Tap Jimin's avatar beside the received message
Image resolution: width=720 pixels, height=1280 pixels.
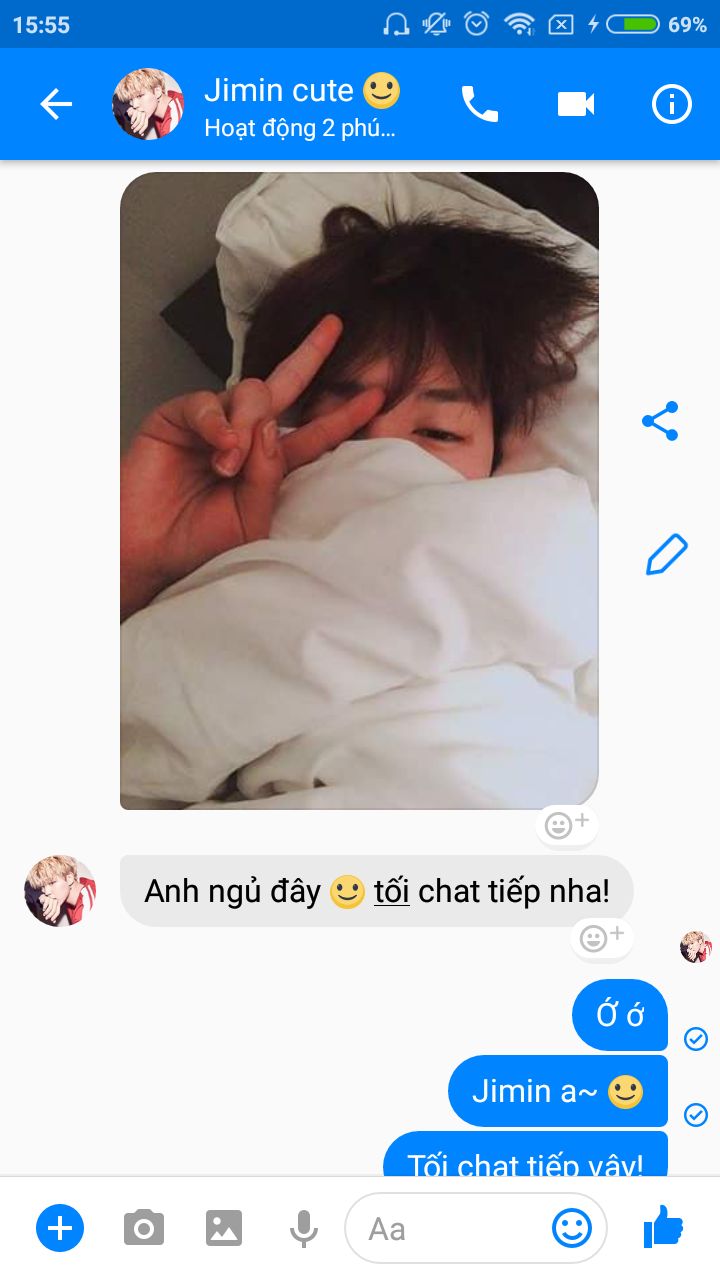(60, 890)
